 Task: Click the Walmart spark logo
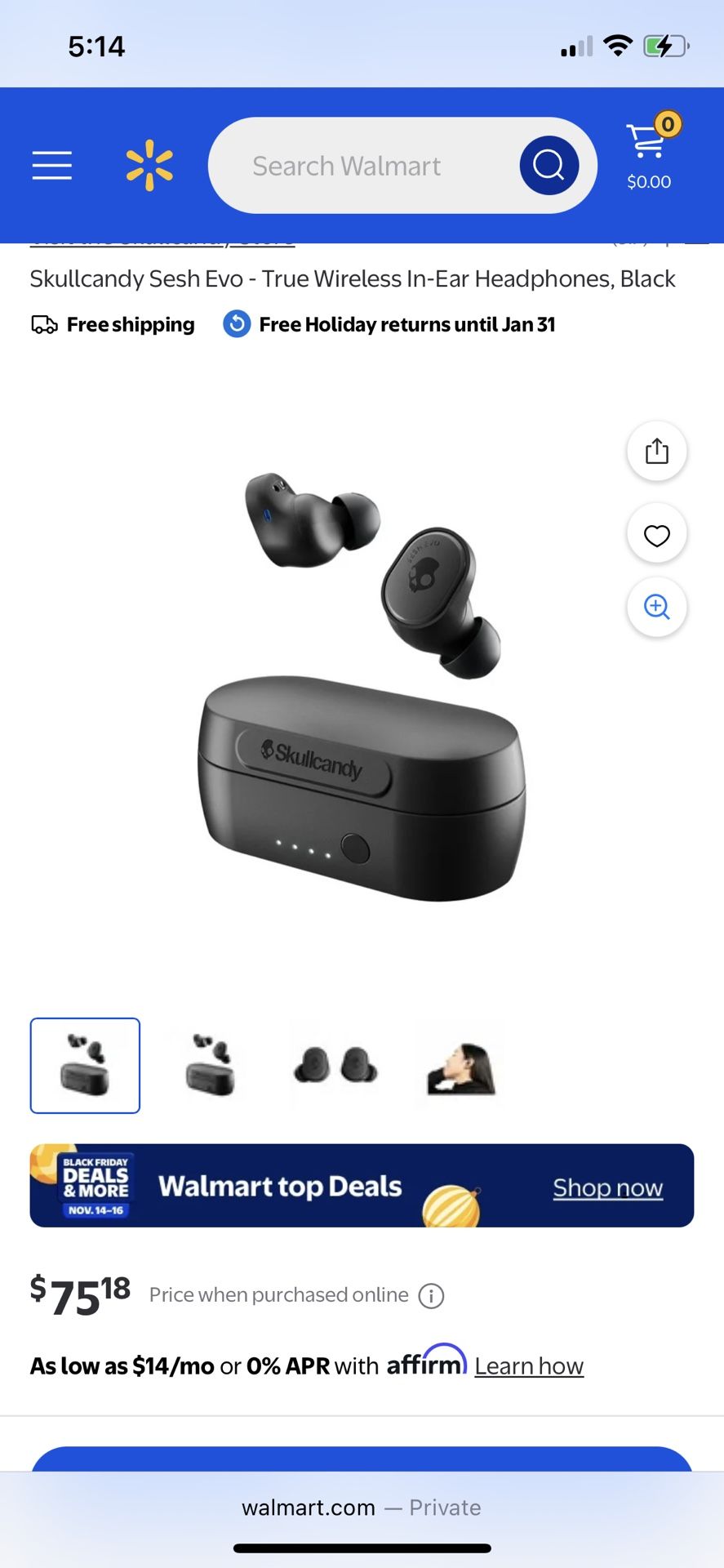(149, 164)
